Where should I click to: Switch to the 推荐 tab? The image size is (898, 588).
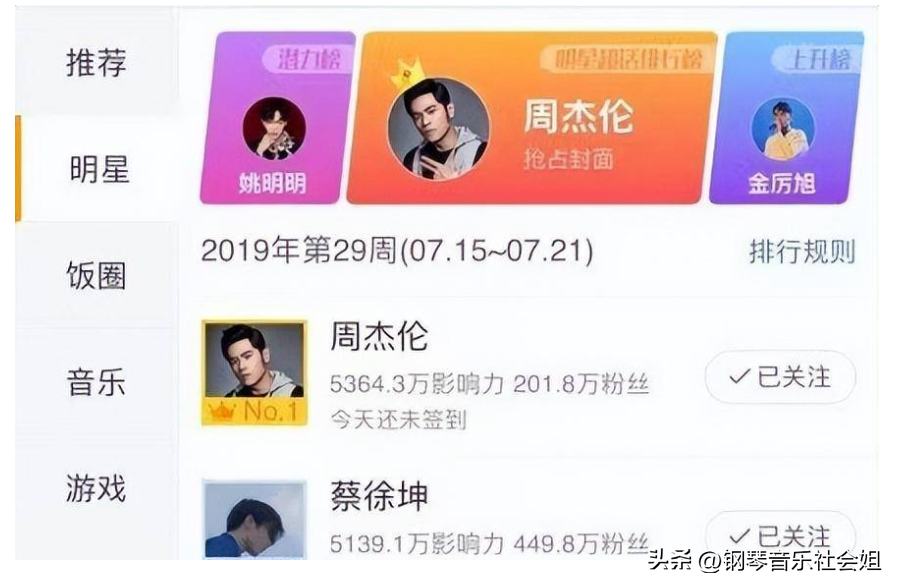point(97,64)
